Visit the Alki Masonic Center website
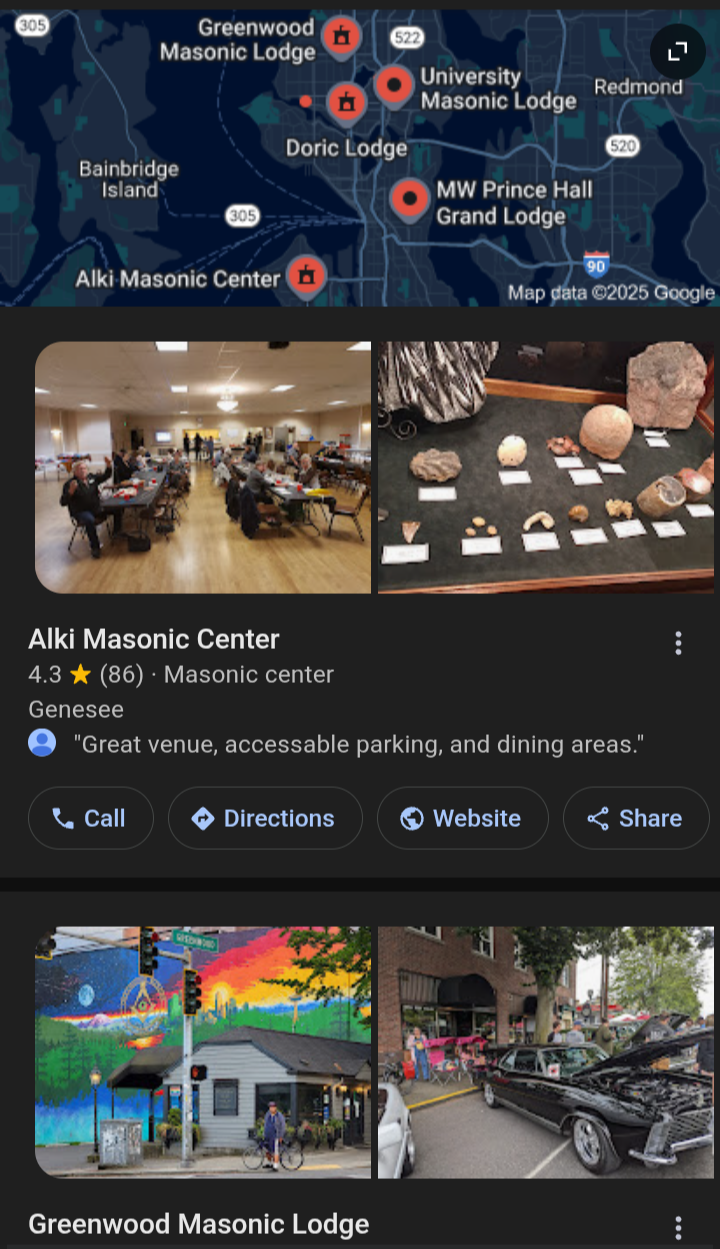The image size is (720, 1249). tap(462, 818)
